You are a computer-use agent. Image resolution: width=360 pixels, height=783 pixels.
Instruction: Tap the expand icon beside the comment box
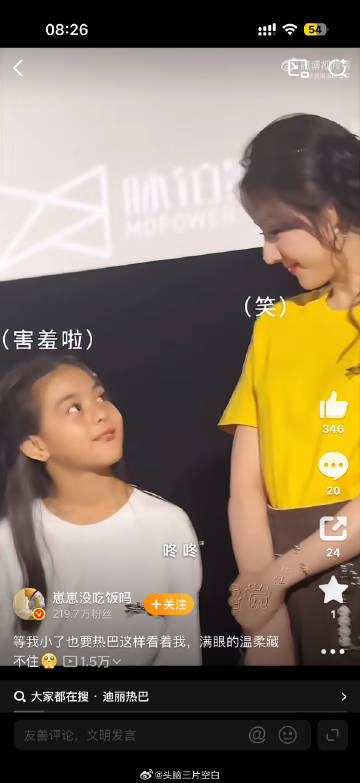(x=333, y=735)
